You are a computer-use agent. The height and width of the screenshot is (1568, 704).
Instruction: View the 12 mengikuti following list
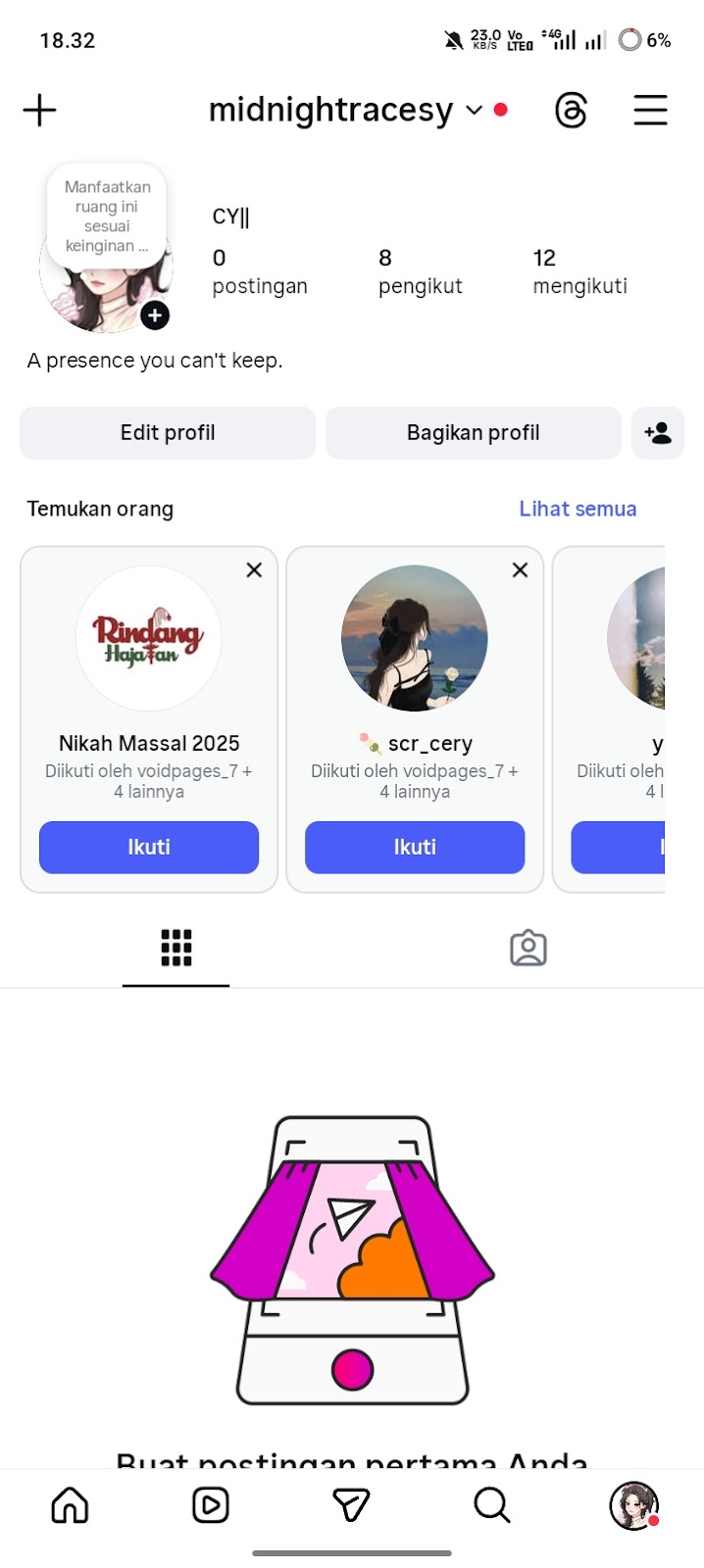579,271
